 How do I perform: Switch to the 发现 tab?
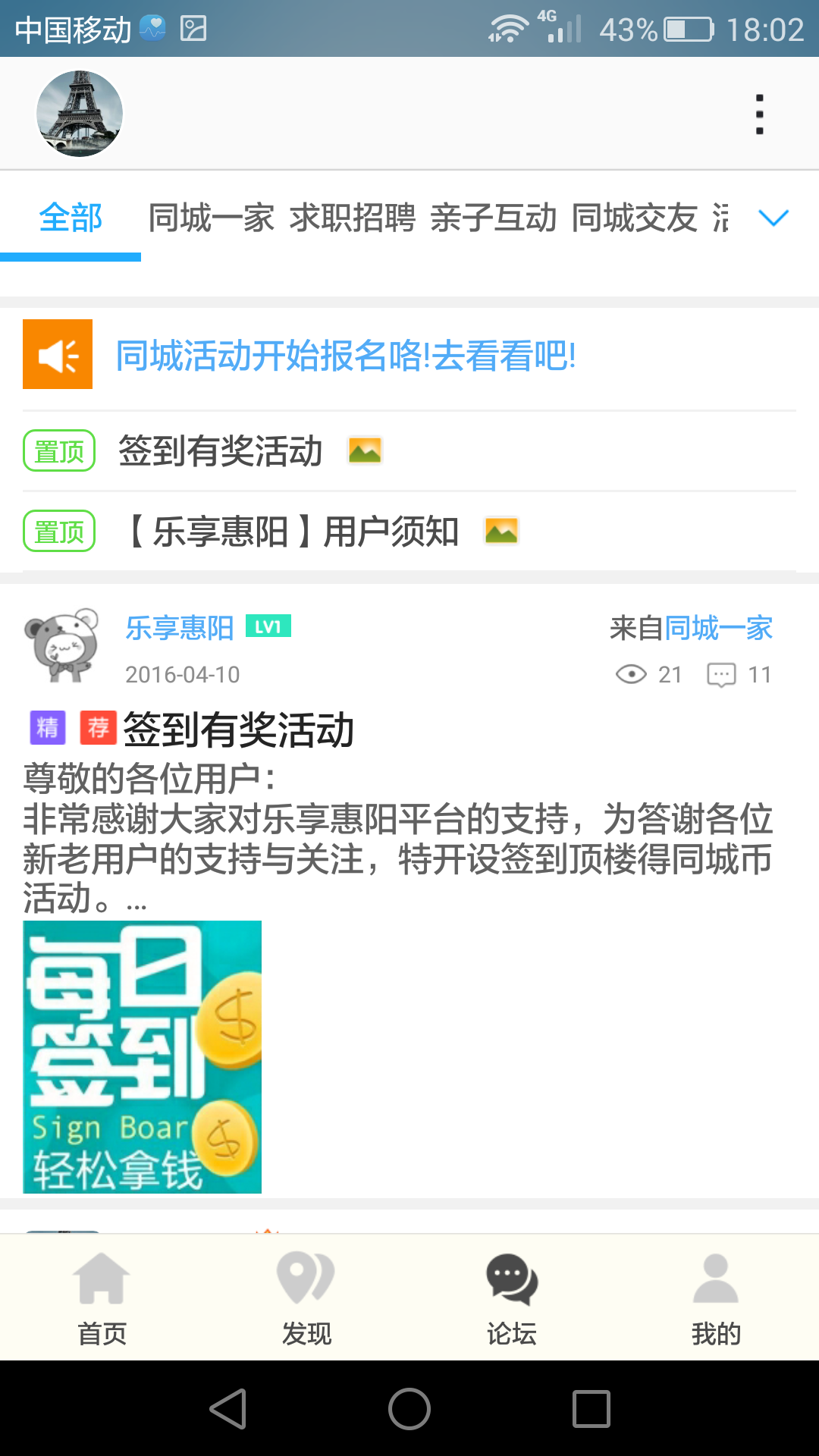tap(307, 1298)
